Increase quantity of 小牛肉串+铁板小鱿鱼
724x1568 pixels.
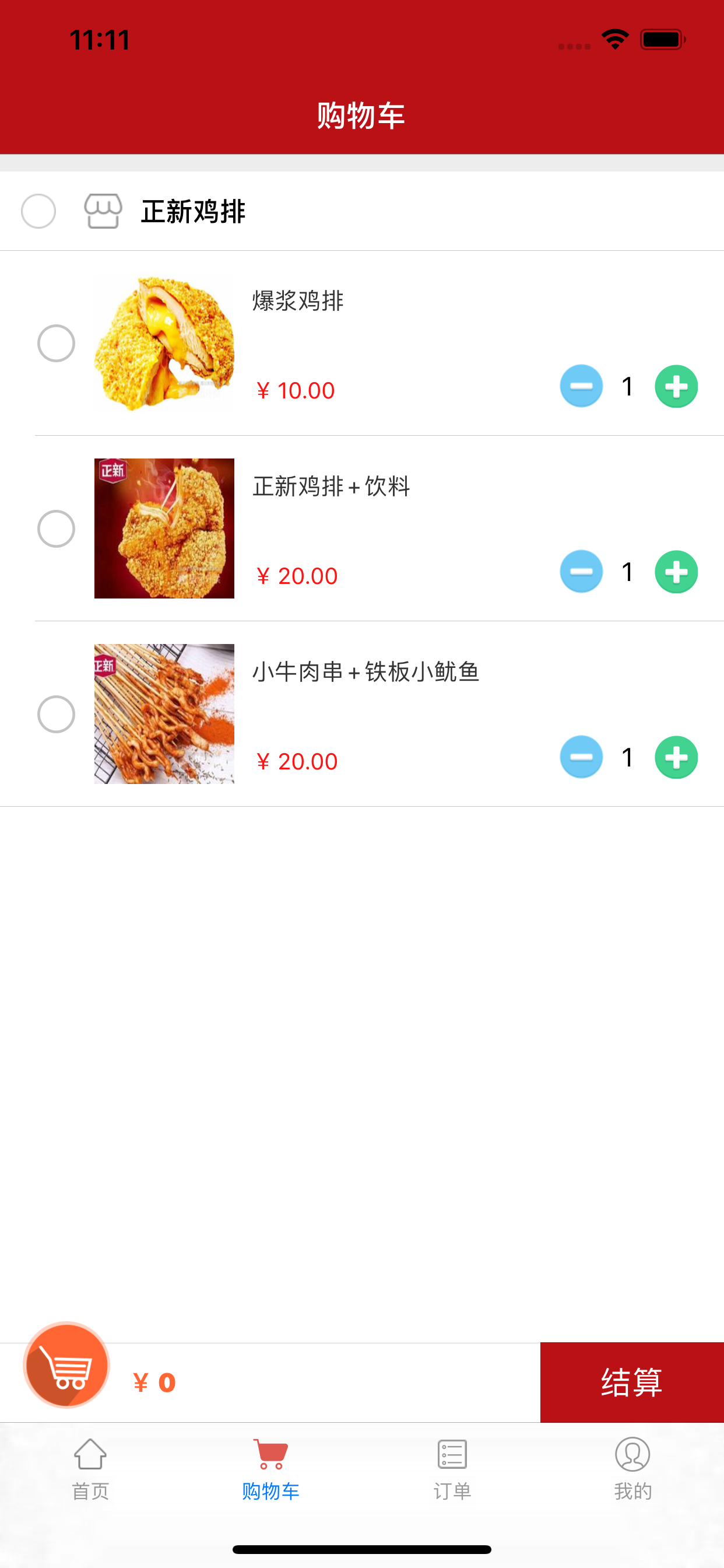click(676, 757)
